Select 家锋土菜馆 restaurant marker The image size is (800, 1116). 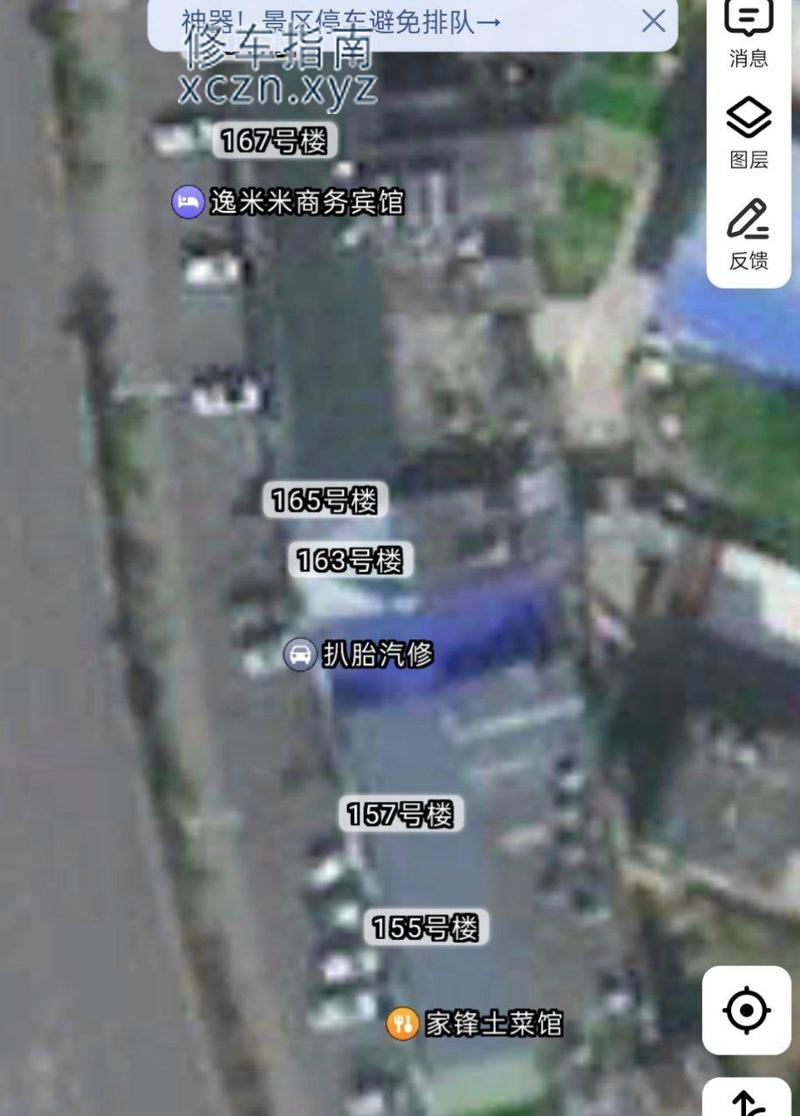pos(476,1024)
